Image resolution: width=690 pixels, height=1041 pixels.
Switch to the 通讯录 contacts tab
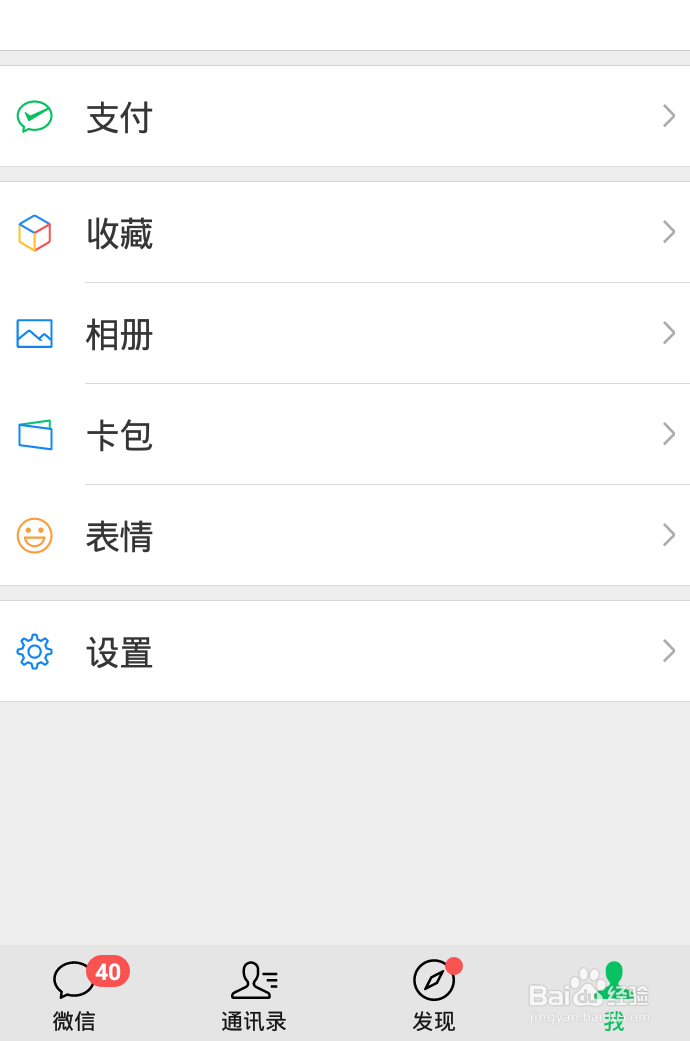pos(254,994)
